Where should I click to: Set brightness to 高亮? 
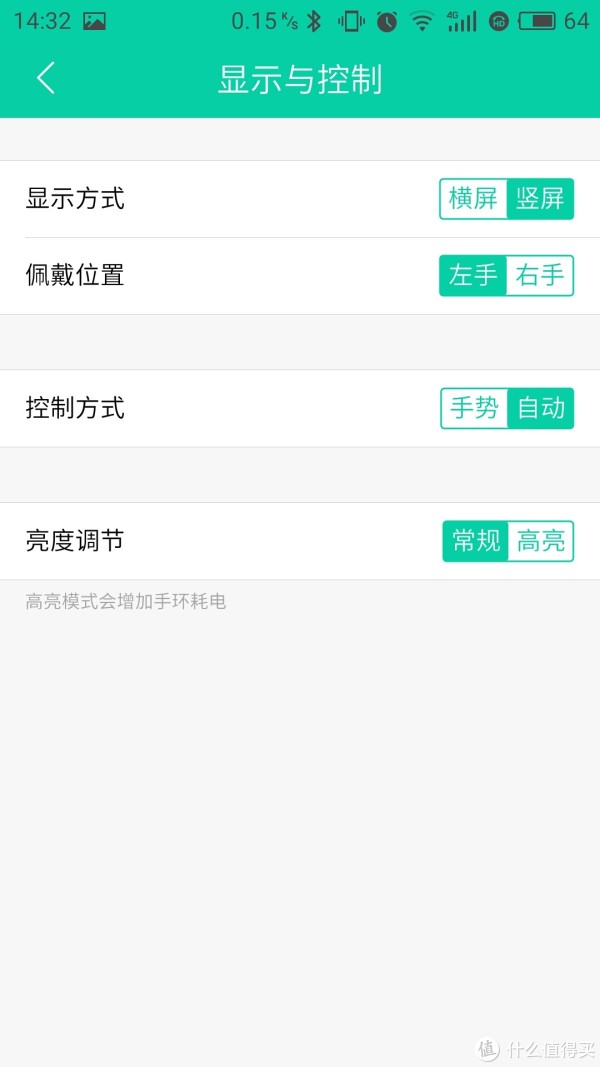(x=541, y=542)
